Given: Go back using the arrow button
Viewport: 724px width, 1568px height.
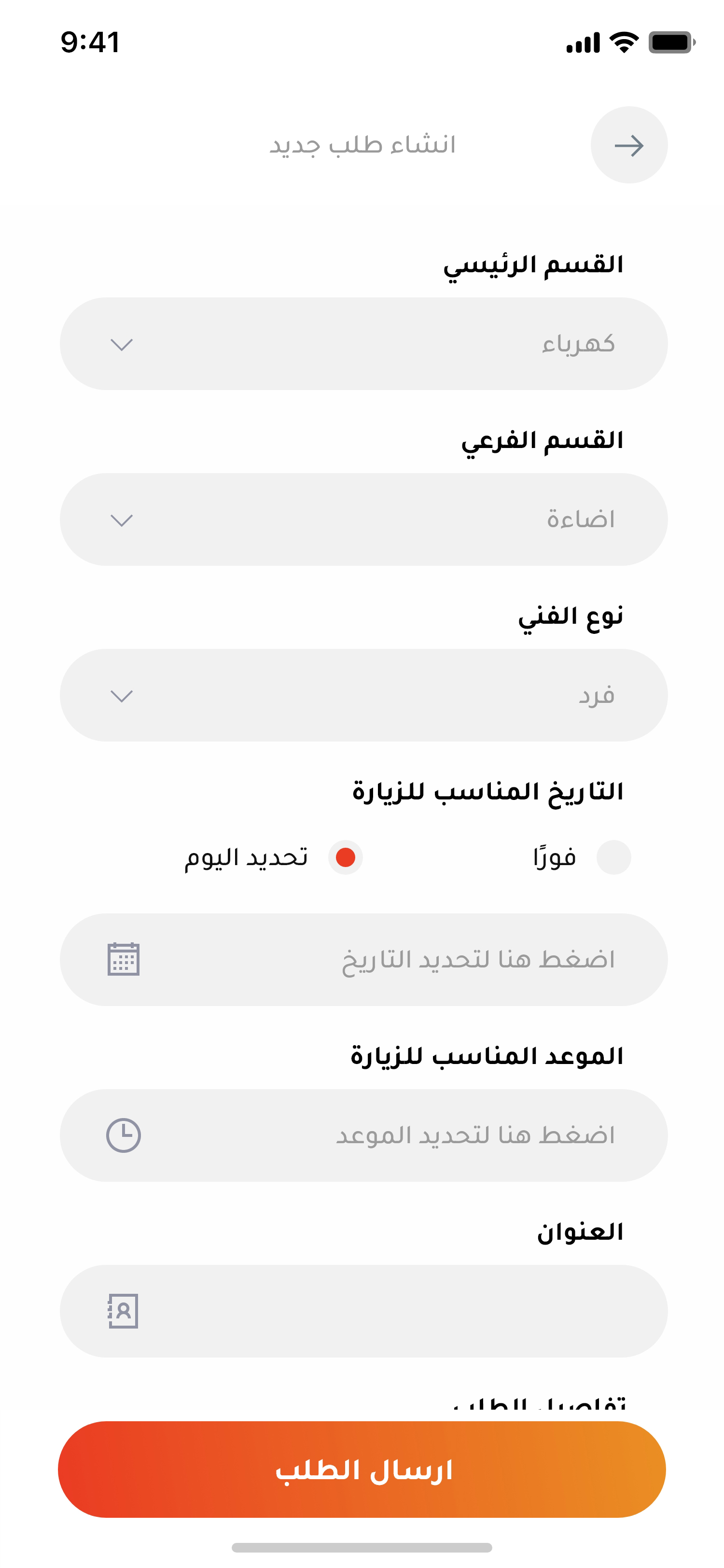Looking at the screenshot, I should pos(628,145).
